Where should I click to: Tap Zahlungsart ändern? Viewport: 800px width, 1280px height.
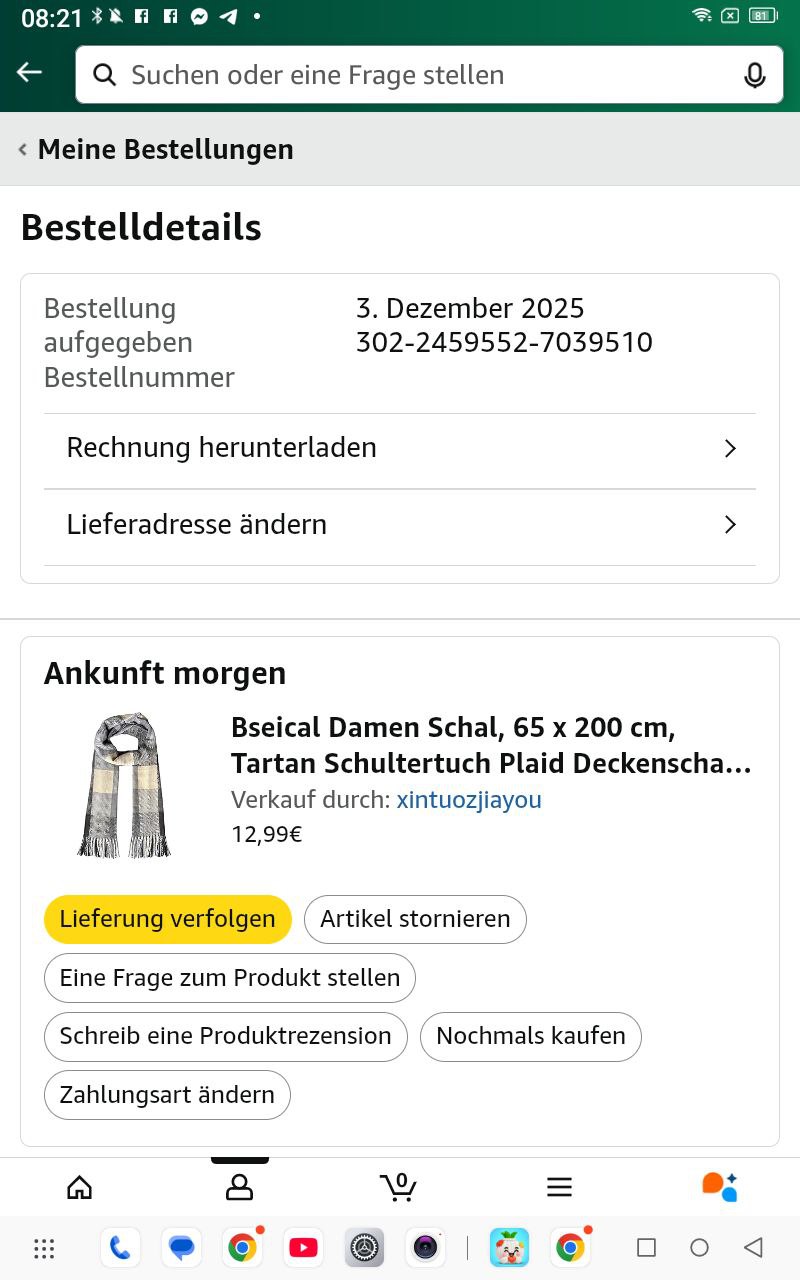(167, 1095)
